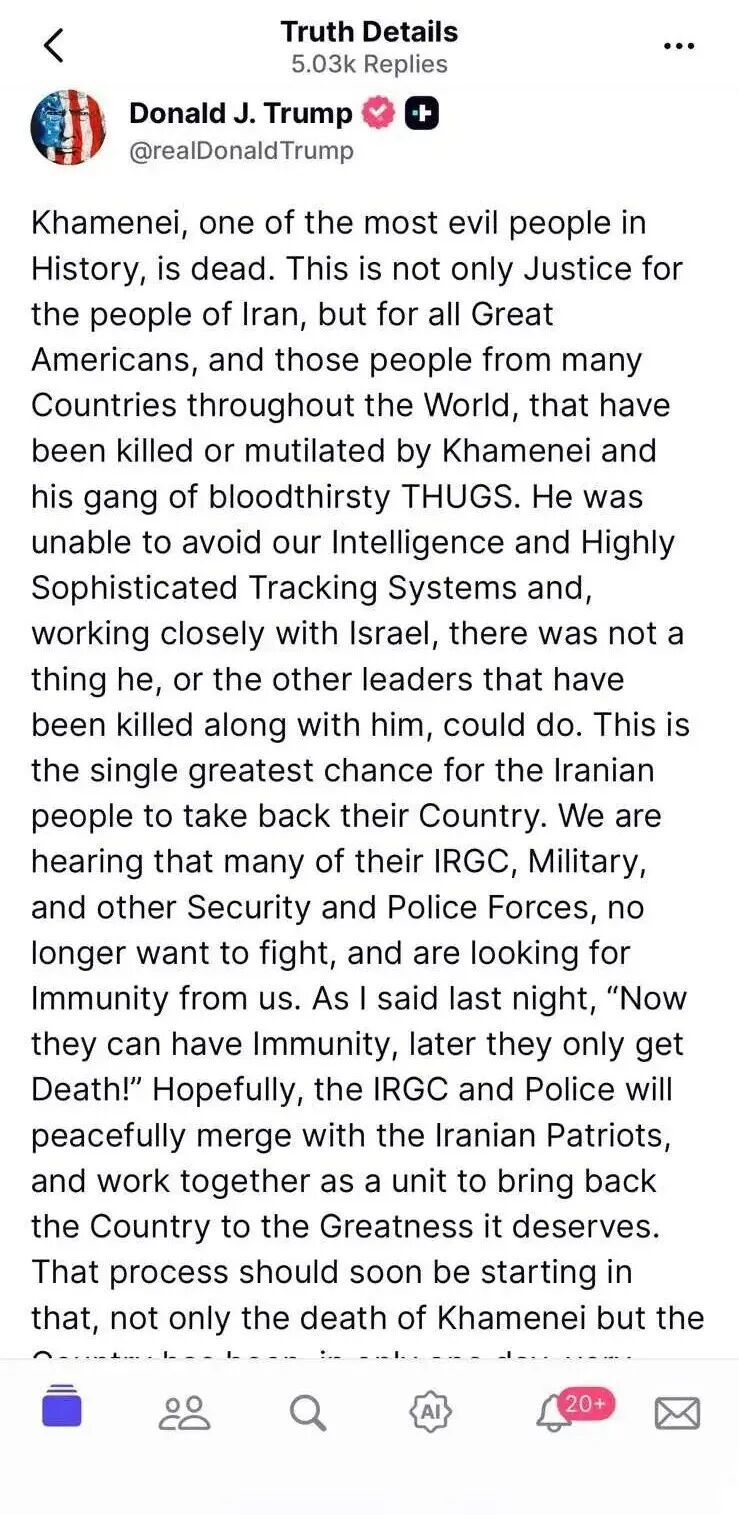
Task: Open the notifications bell with 20+ badge
Action: [x=571, y=1410]
